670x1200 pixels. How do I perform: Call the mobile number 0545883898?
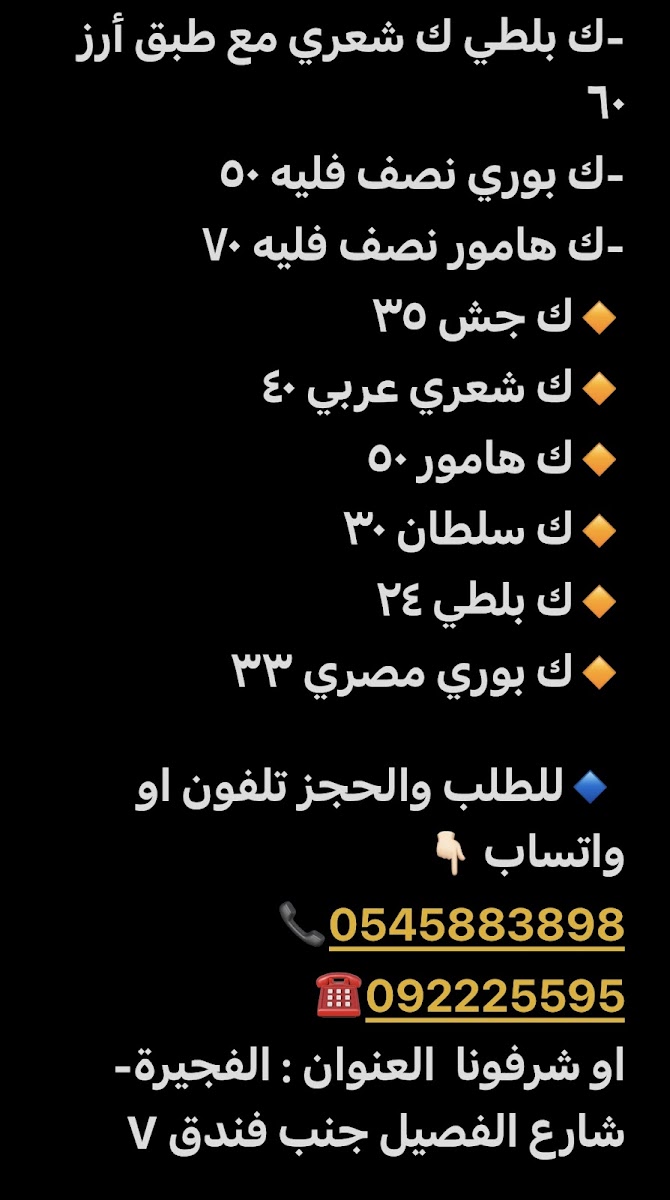(477, 925)
